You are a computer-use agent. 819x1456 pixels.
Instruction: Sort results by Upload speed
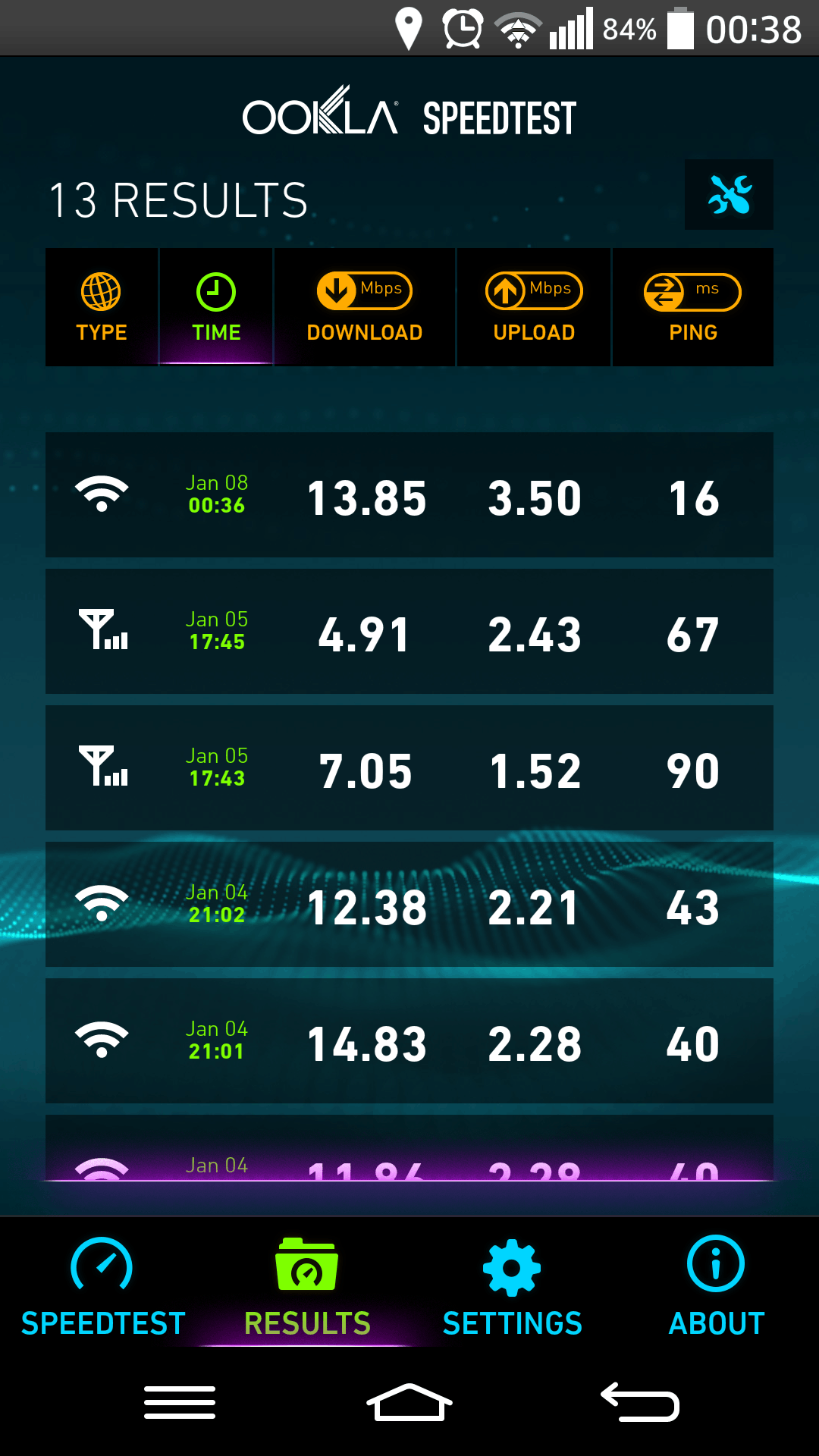point(534,307)
